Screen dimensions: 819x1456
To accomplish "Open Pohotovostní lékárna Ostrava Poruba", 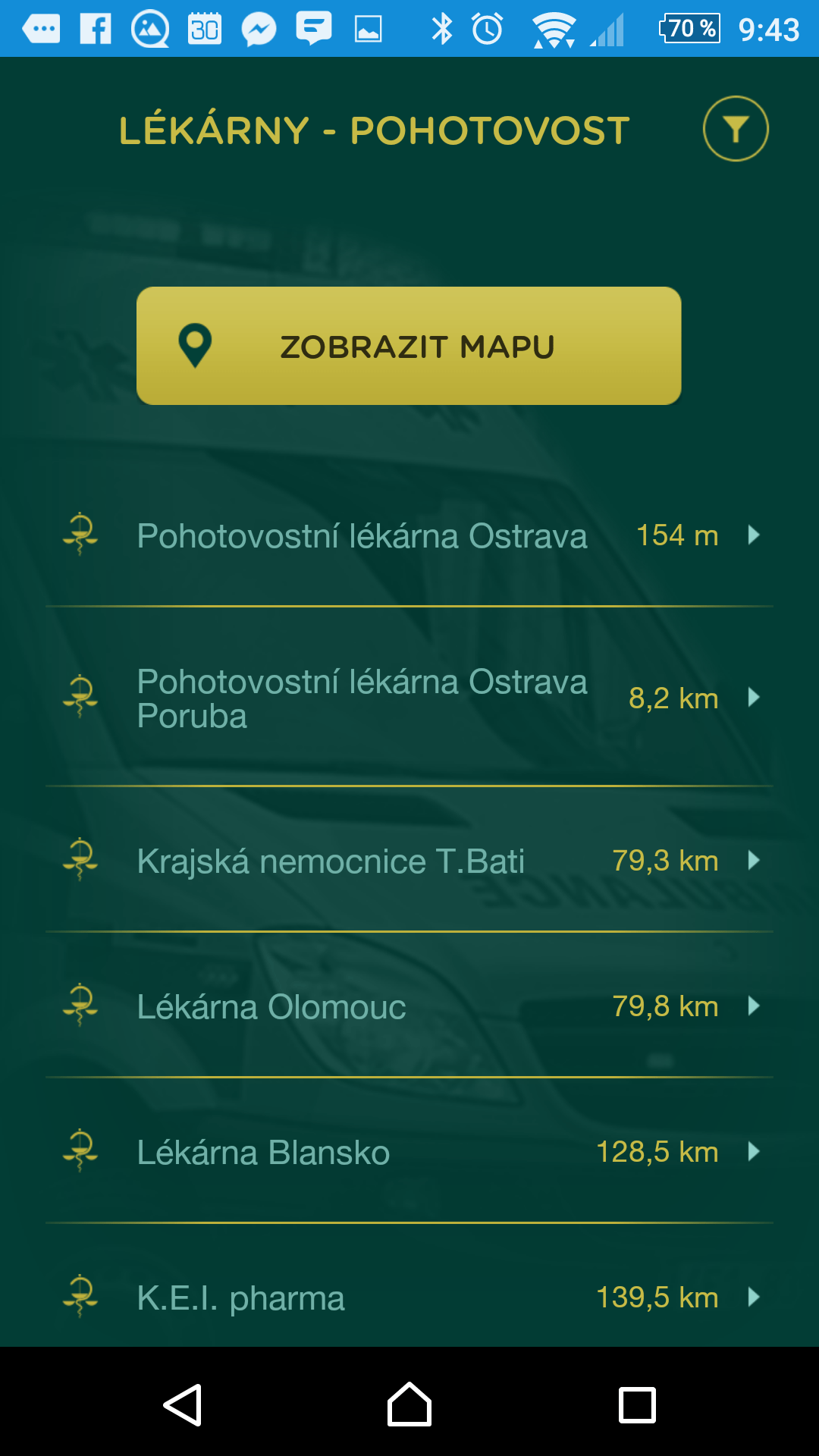I will 409,698.
